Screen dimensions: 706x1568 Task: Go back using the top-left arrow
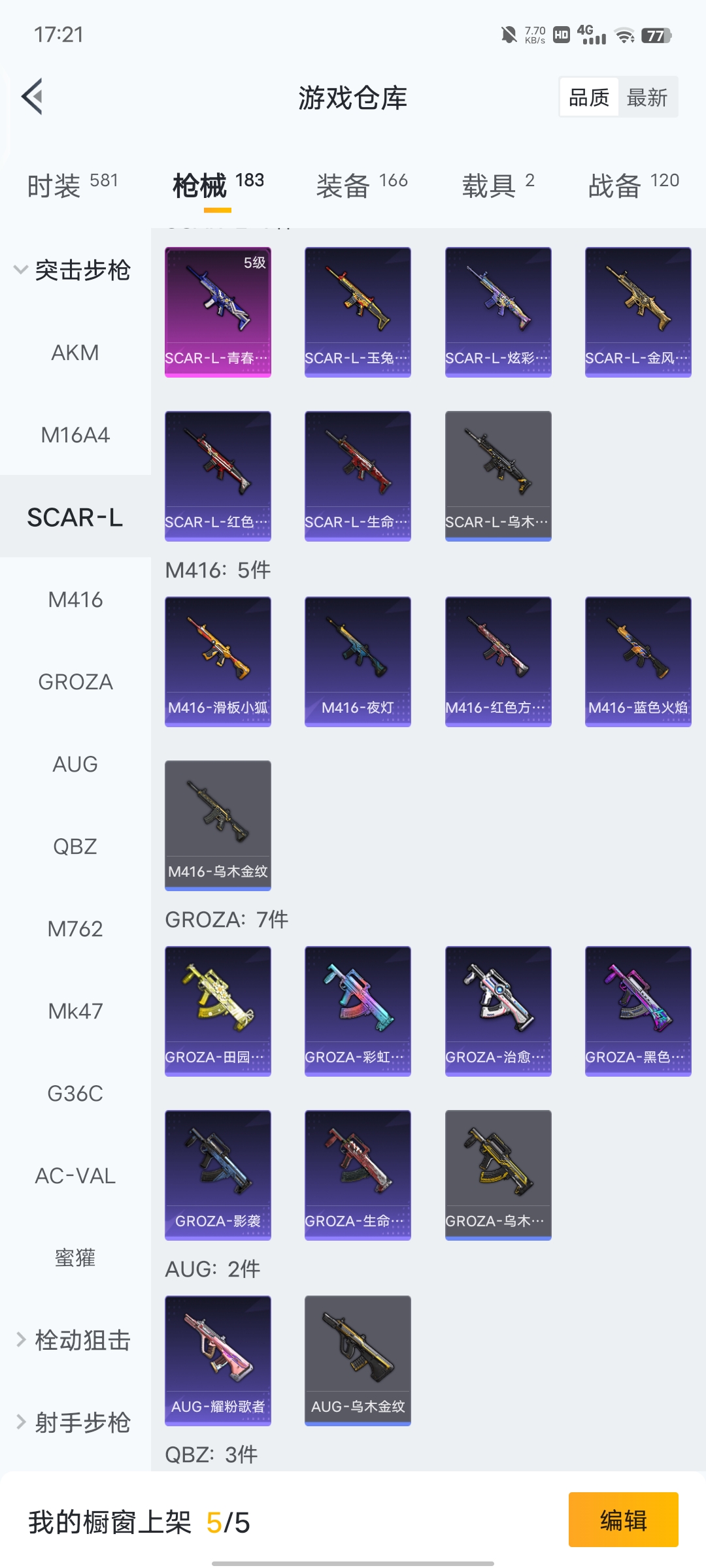point(33,97)
